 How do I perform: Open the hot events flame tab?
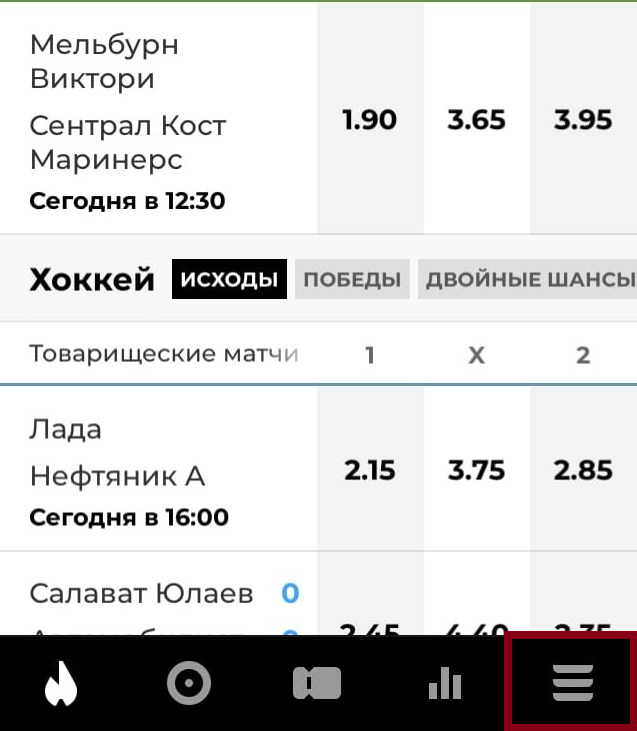(62, 684)
